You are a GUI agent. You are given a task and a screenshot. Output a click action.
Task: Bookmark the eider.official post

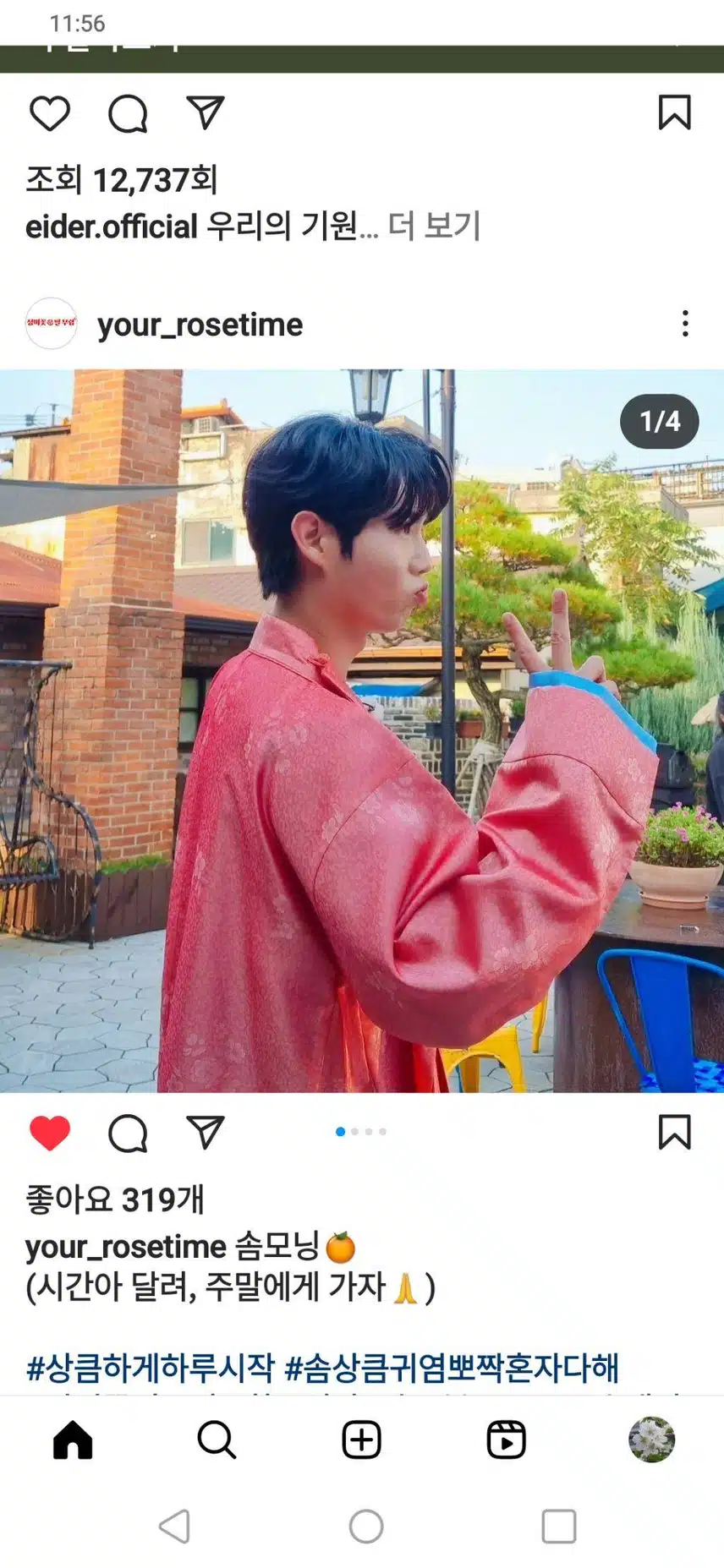click(x=674, y=112)
